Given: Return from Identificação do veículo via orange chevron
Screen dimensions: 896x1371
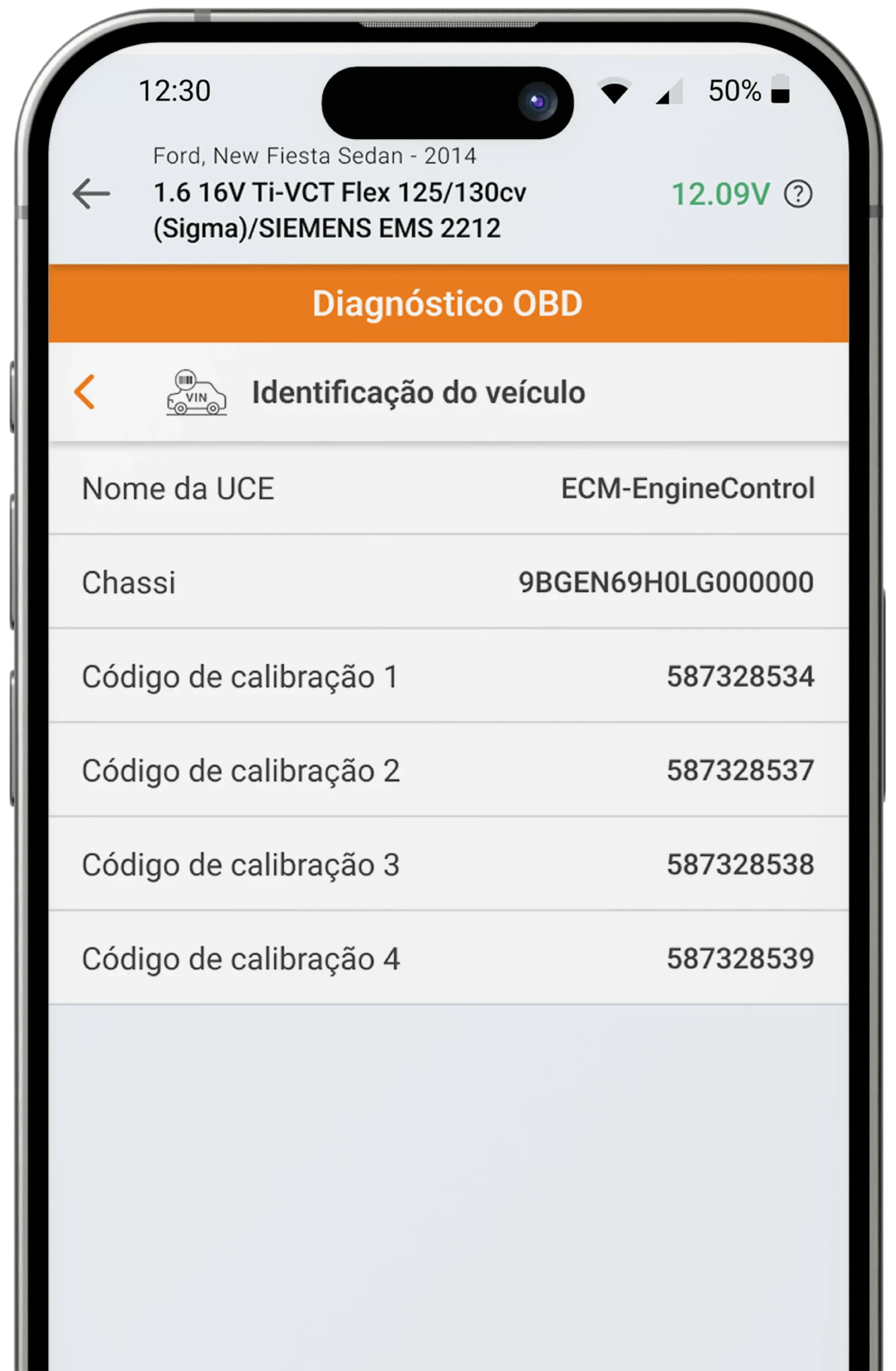Looking at the screenshot, I should click(x=85, y=393).
